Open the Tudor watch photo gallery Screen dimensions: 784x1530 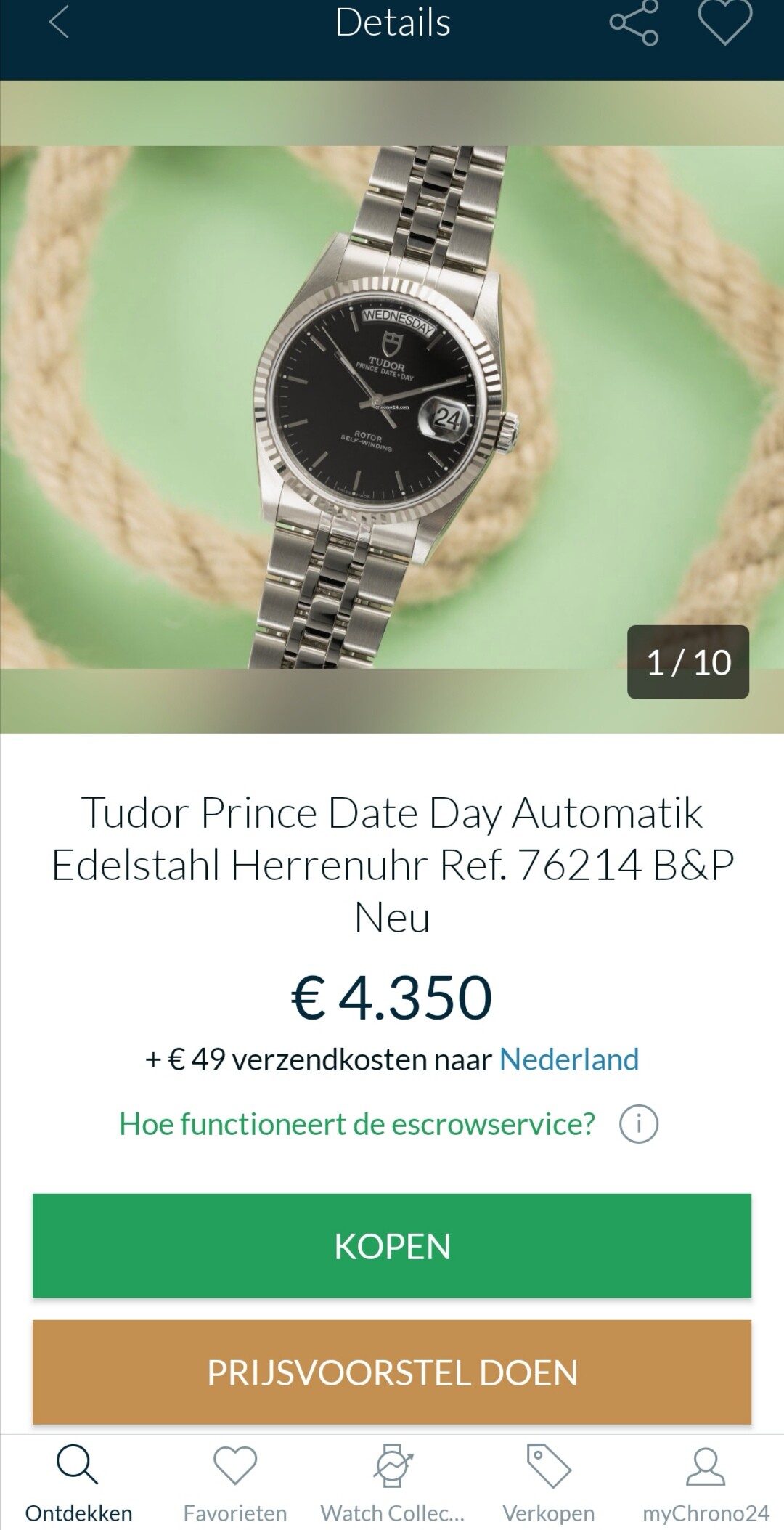coord(392,407)
